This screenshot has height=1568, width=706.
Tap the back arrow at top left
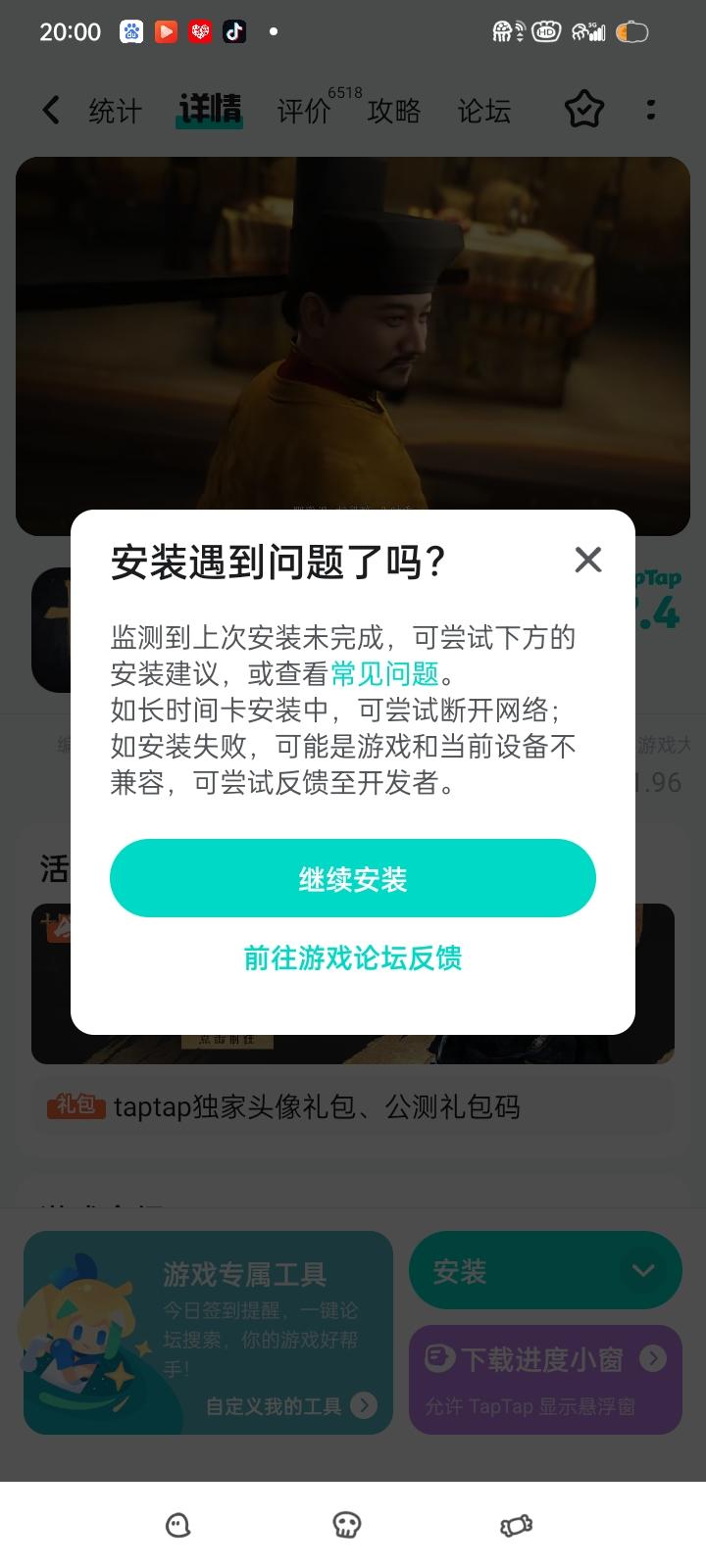pyautogui.click(x=50, y=110)
